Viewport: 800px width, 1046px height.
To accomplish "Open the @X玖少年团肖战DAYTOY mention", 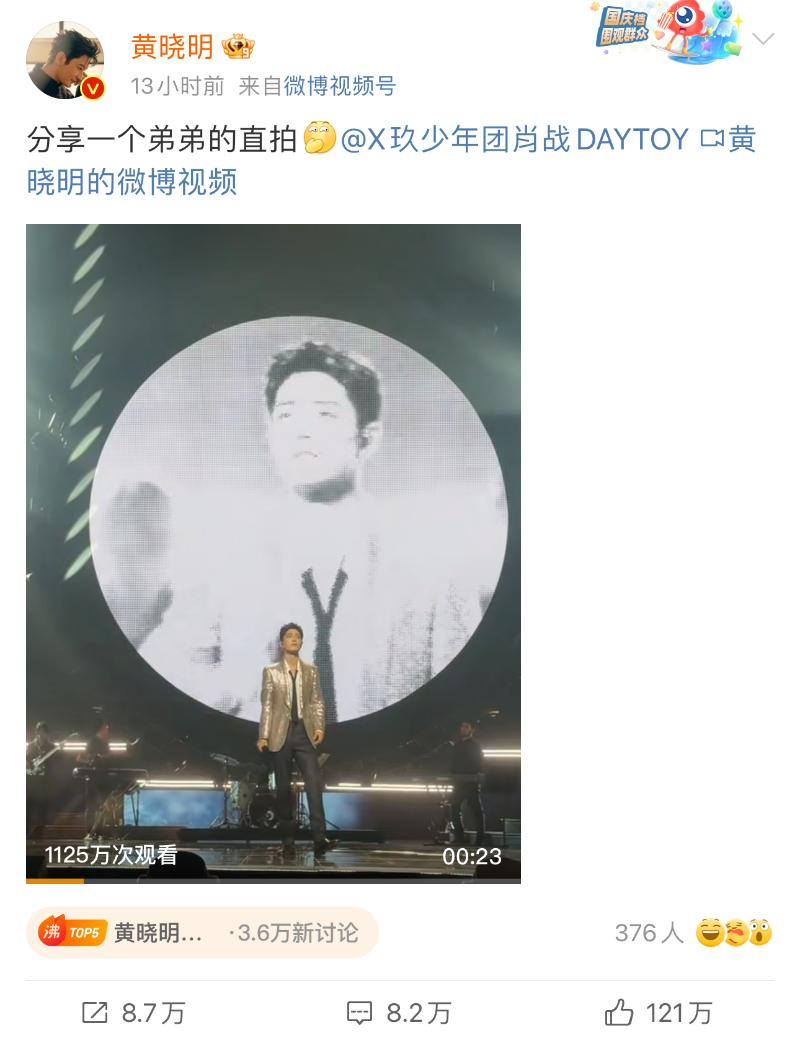I will [516, 139].
